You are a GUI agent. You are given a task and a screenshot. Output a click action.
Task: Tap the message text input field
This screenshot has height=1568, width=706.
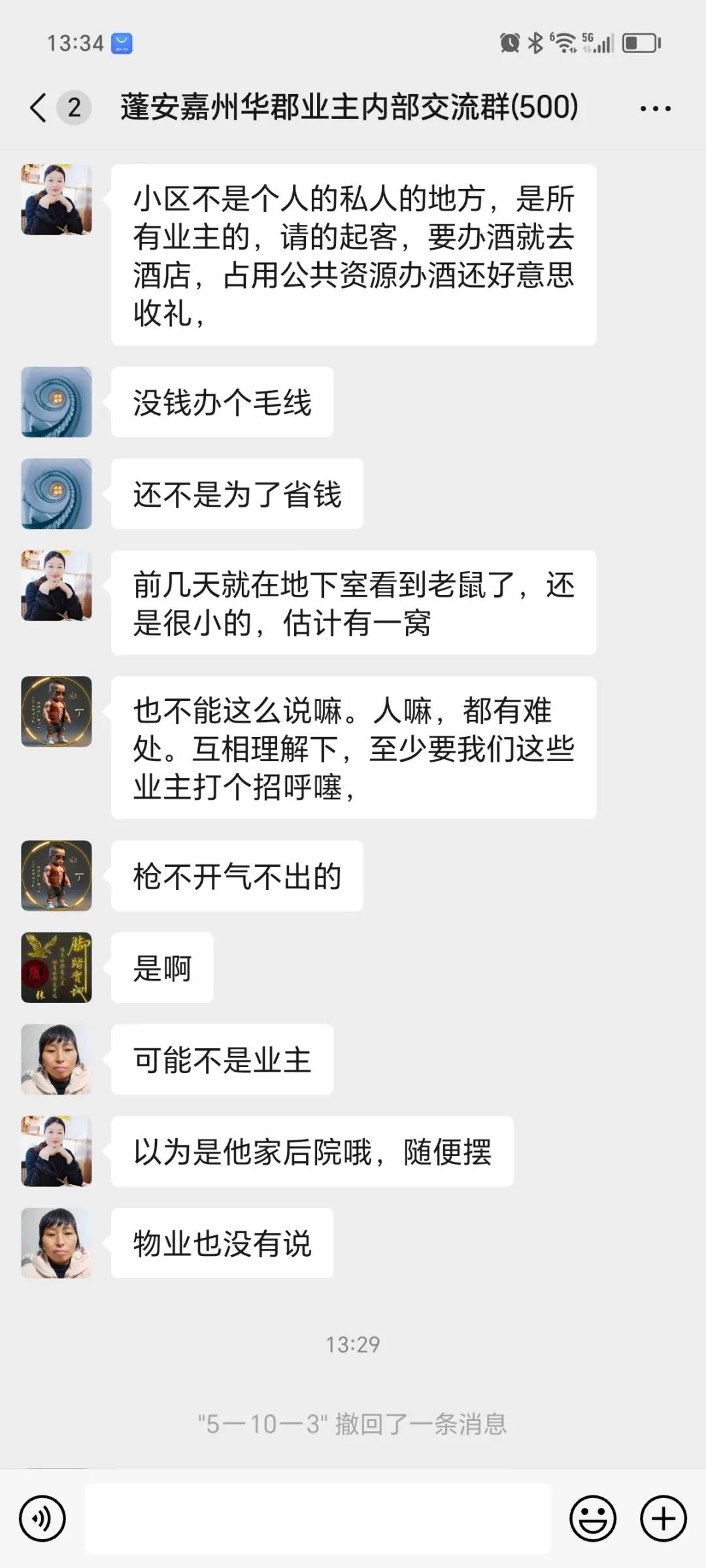point(318,1518)
